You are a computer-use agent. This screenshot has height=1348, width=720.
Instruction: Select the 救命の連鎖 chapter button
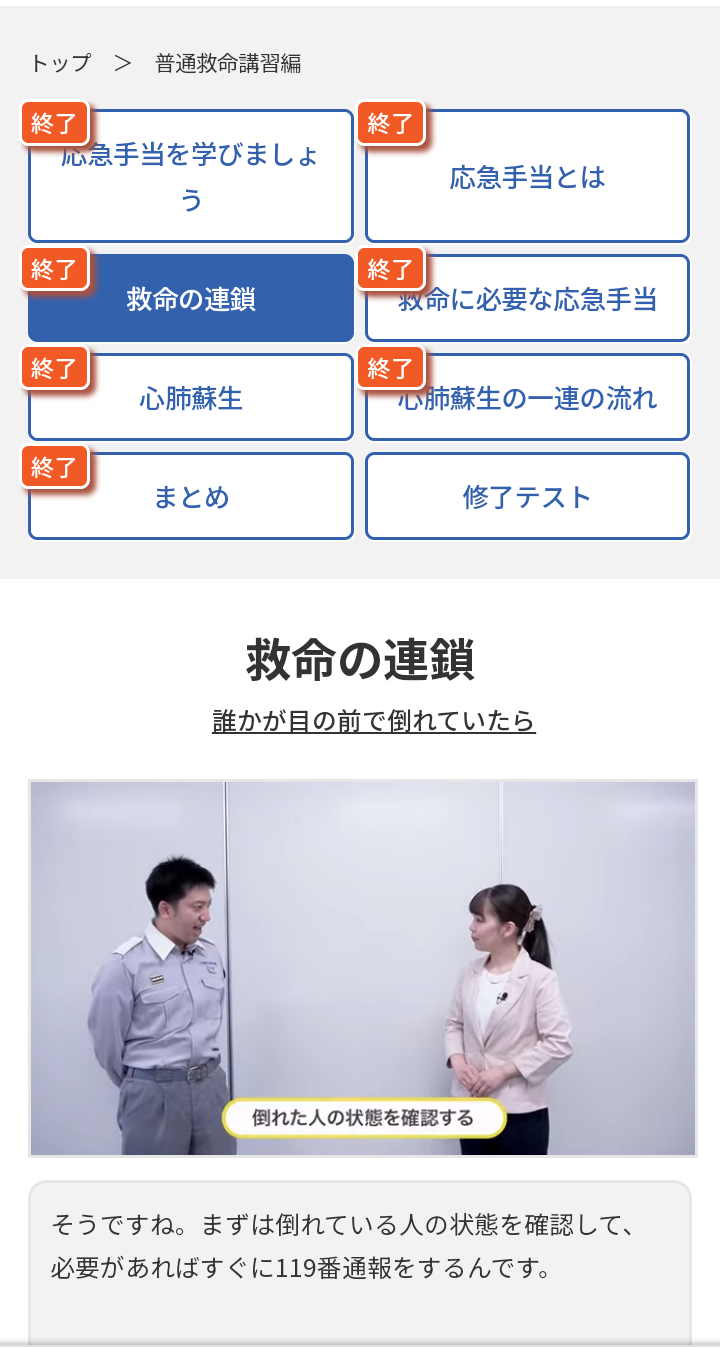tap(191, 299)
